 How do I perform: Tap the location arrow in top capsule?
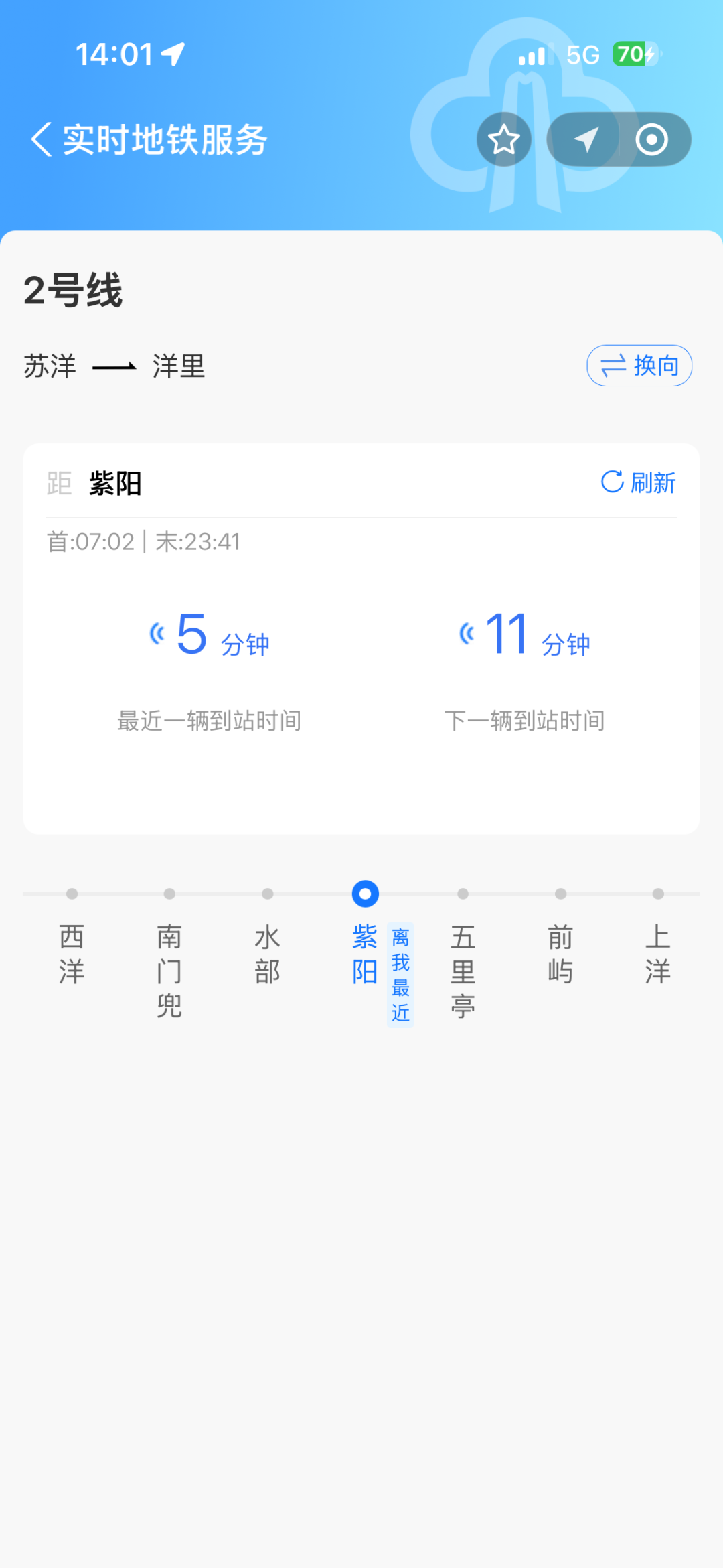(x=586, y=139)
